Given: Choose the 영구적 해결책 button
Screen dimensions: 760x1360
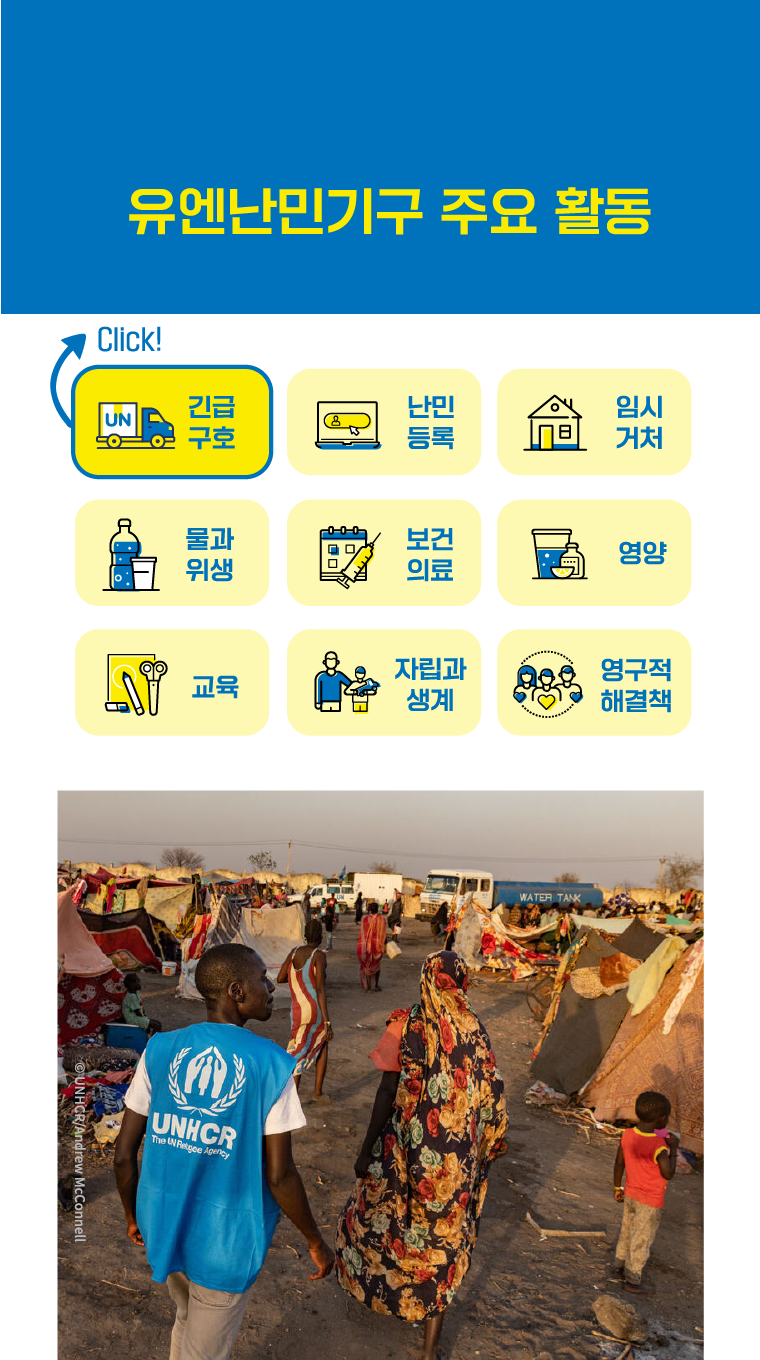Looking at the screenshot, I should (x=594, y=683).
